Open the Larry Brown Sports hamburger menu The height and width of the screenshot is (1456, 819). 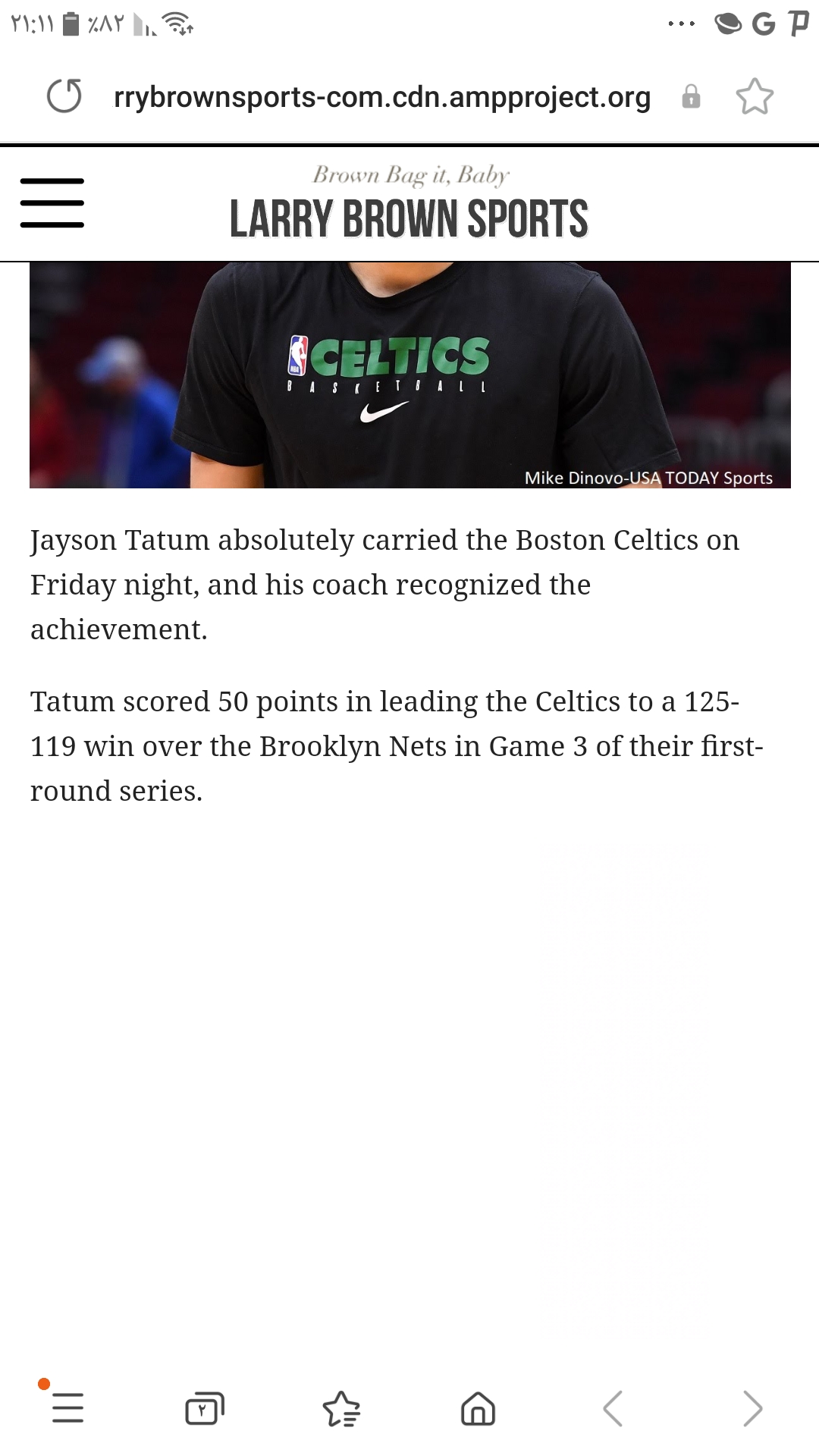[x=52, y=203]
